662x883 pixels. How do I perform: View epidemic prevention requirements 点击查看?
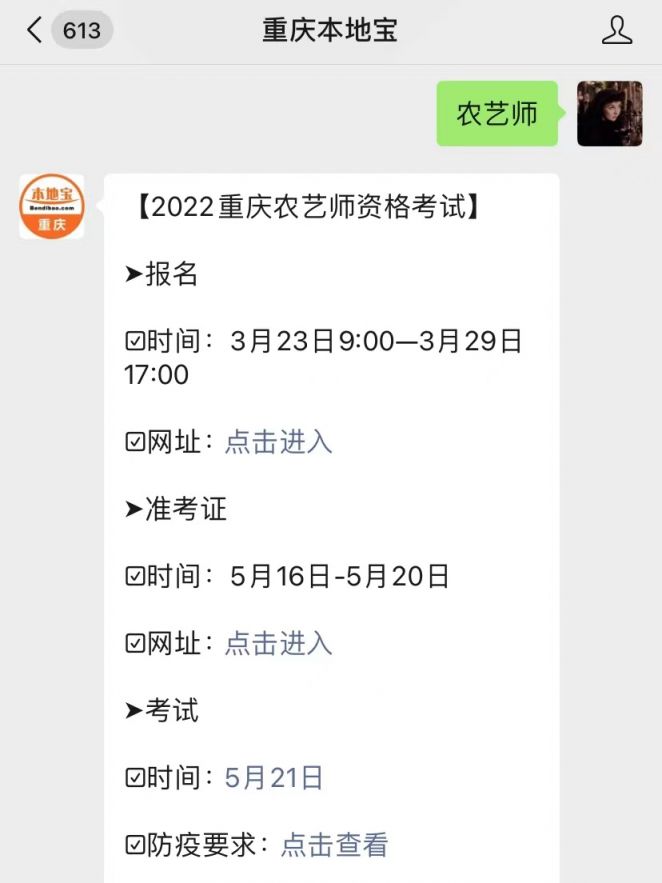(x=333, y=844)
